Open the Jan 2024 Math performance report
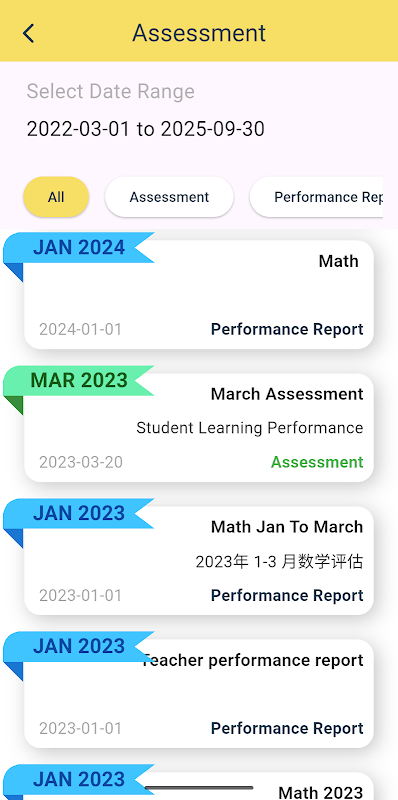 199,294
